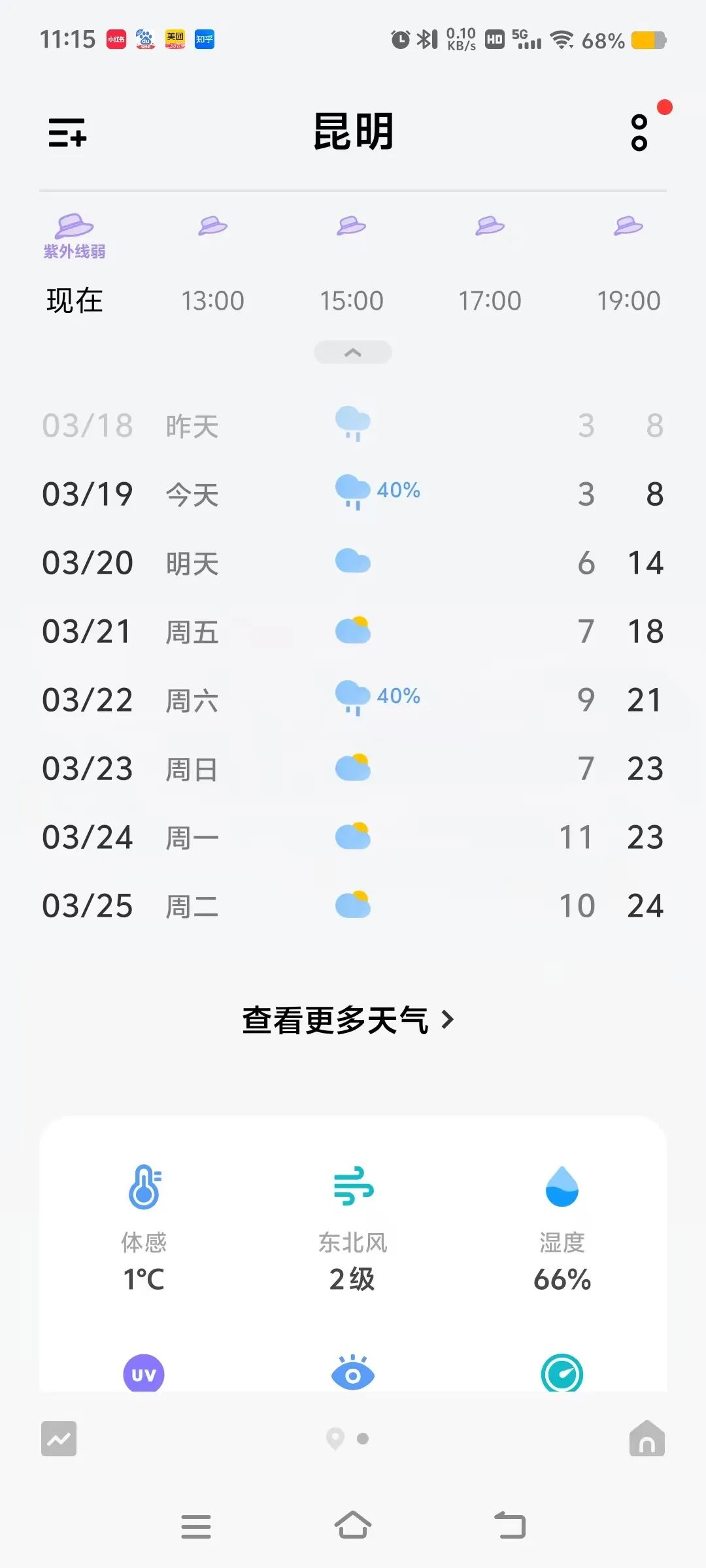The image size is (706, 1568).
Task: Open the city list menu
Action: point(67,133)
